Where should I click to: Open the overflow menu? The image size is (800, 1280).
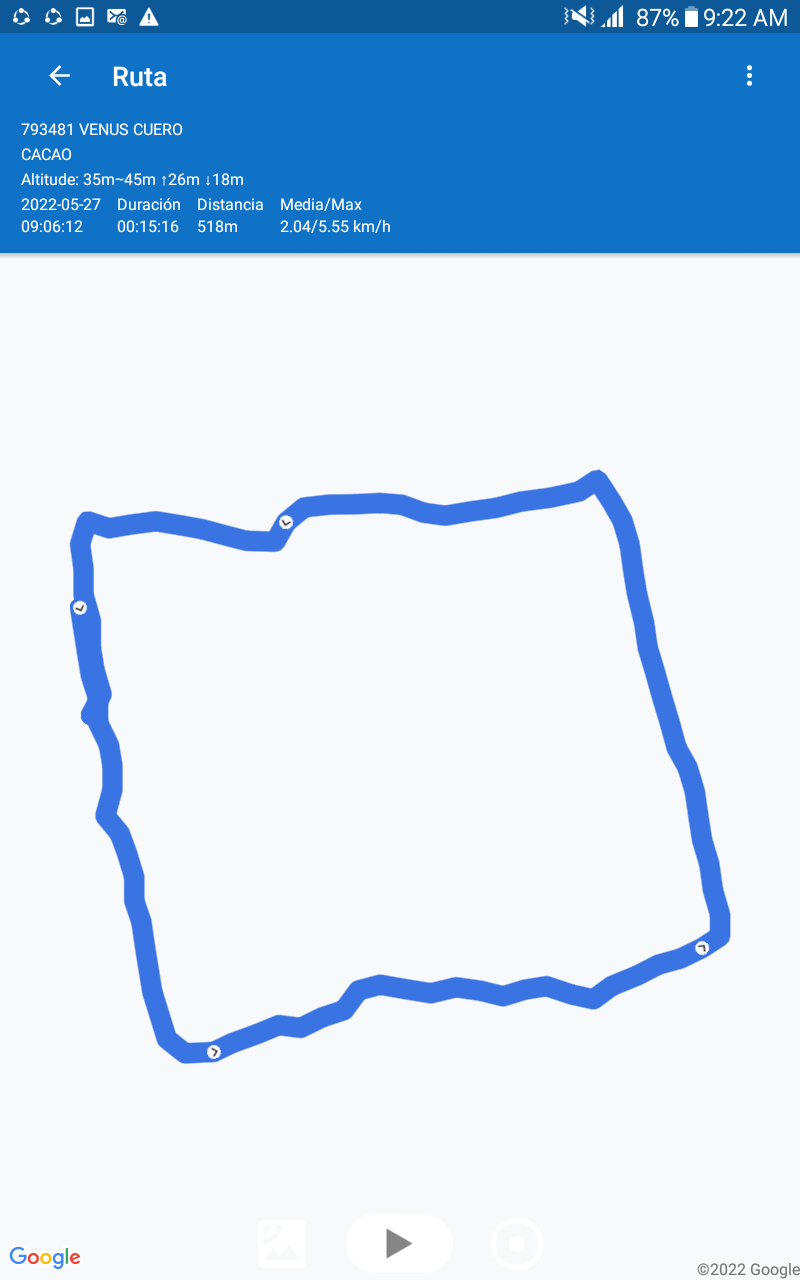(749, 76)
